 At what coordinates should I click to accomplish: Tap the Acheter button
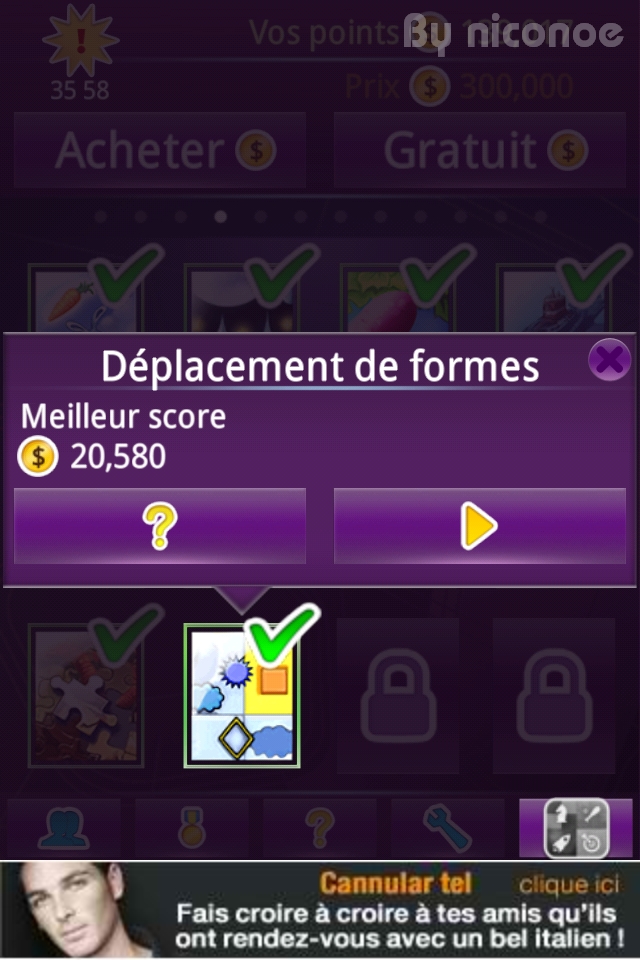click(x=160, y=151)
